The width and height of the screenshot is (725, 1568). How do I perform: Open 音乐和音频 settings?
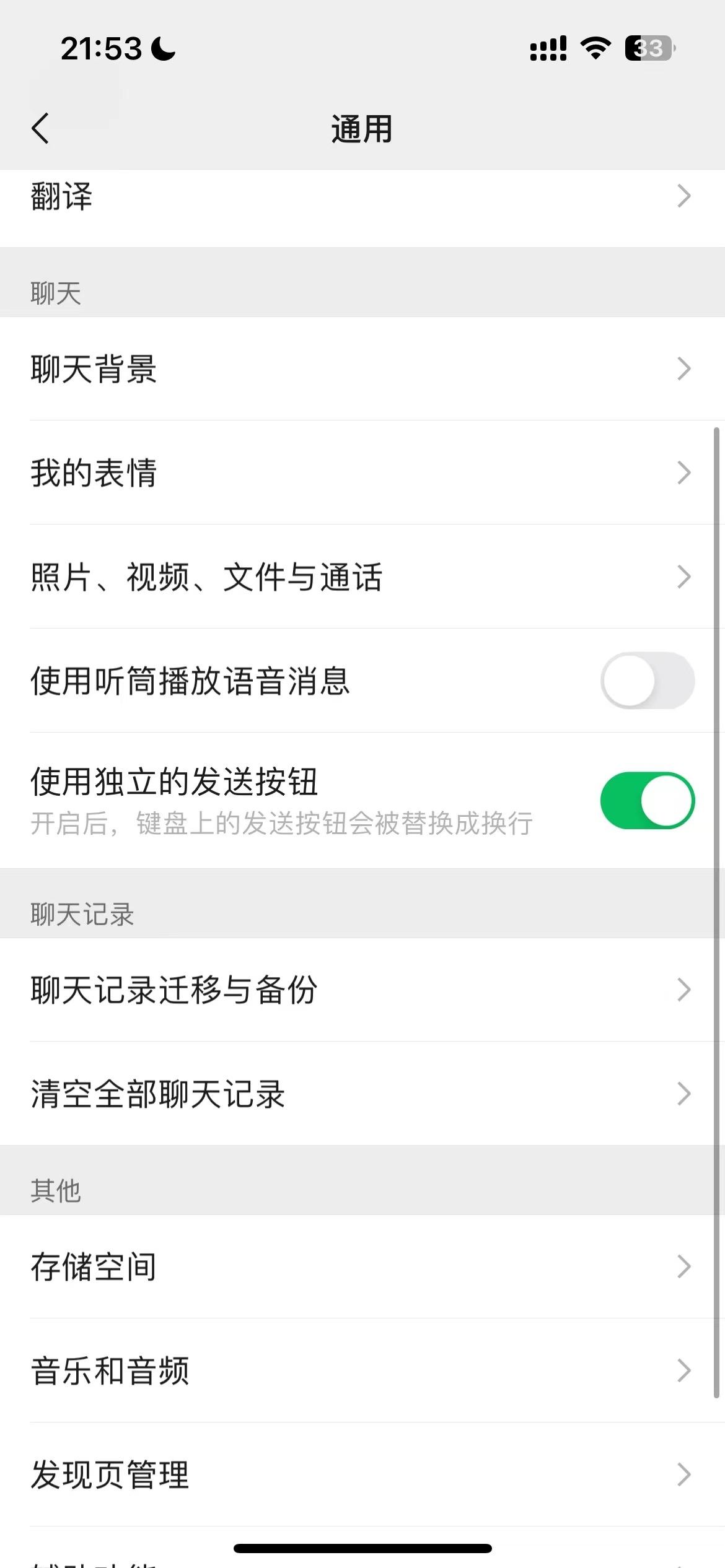[248, 1372]
